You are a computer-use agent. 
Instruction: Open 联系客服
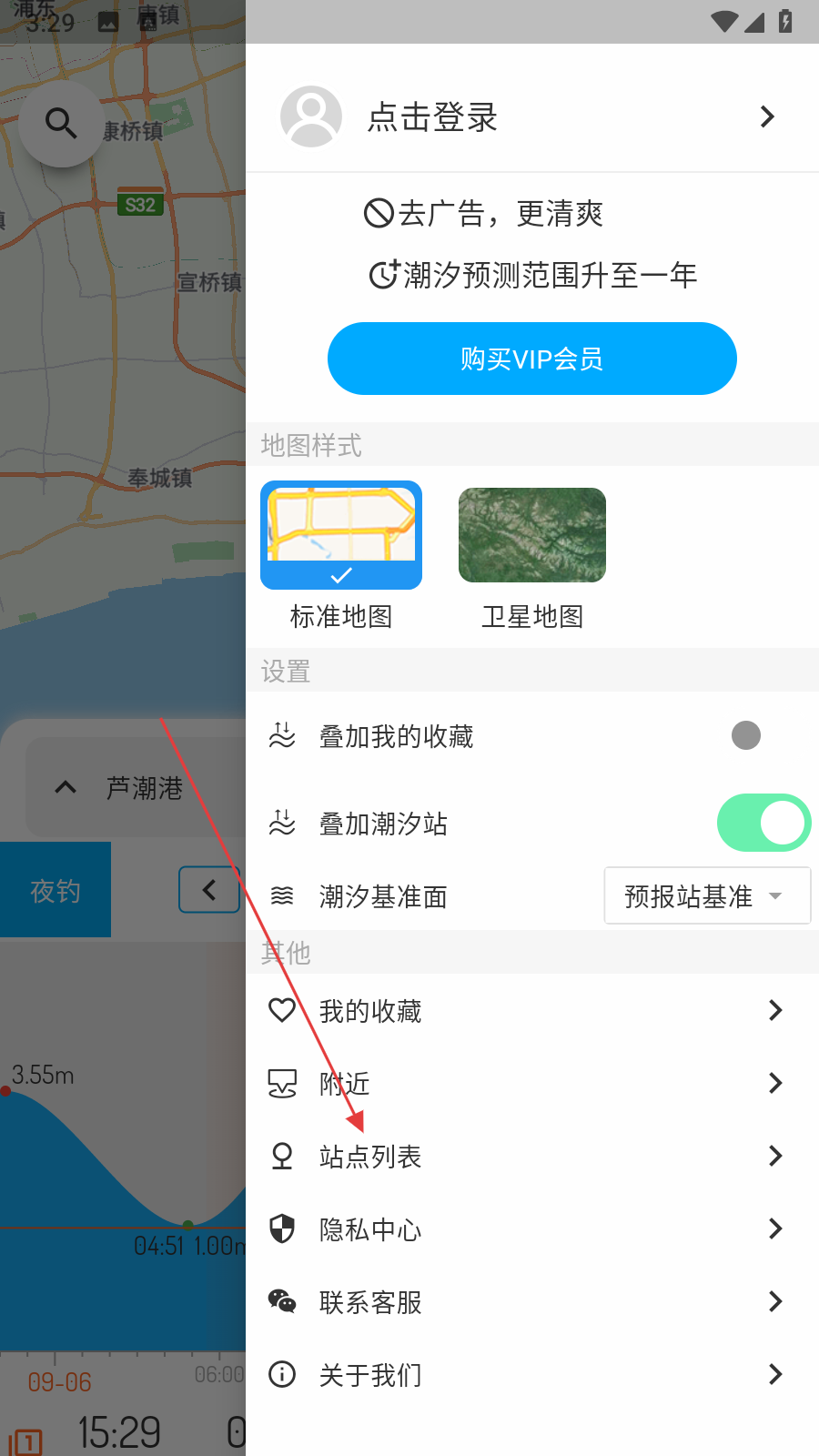click(x=528, y=1301)
